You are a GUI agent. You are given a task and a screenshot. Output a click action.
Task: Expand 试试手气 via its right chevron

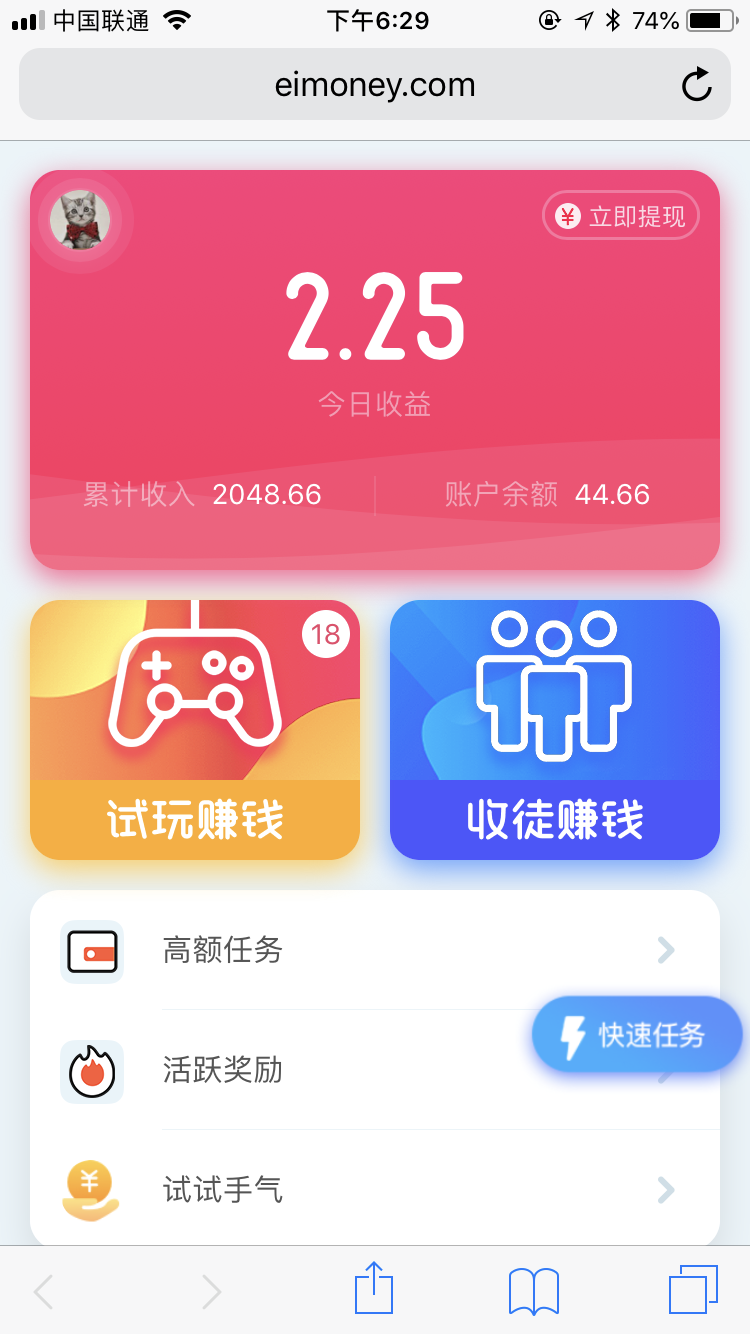664,1190
